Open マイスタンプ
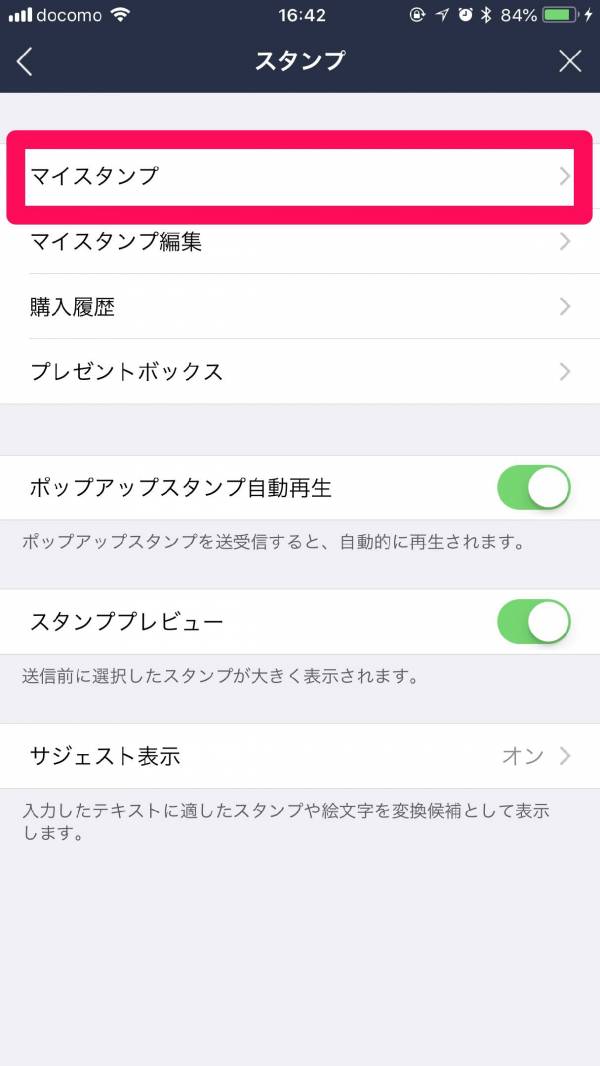 click(x=300, y=177)
